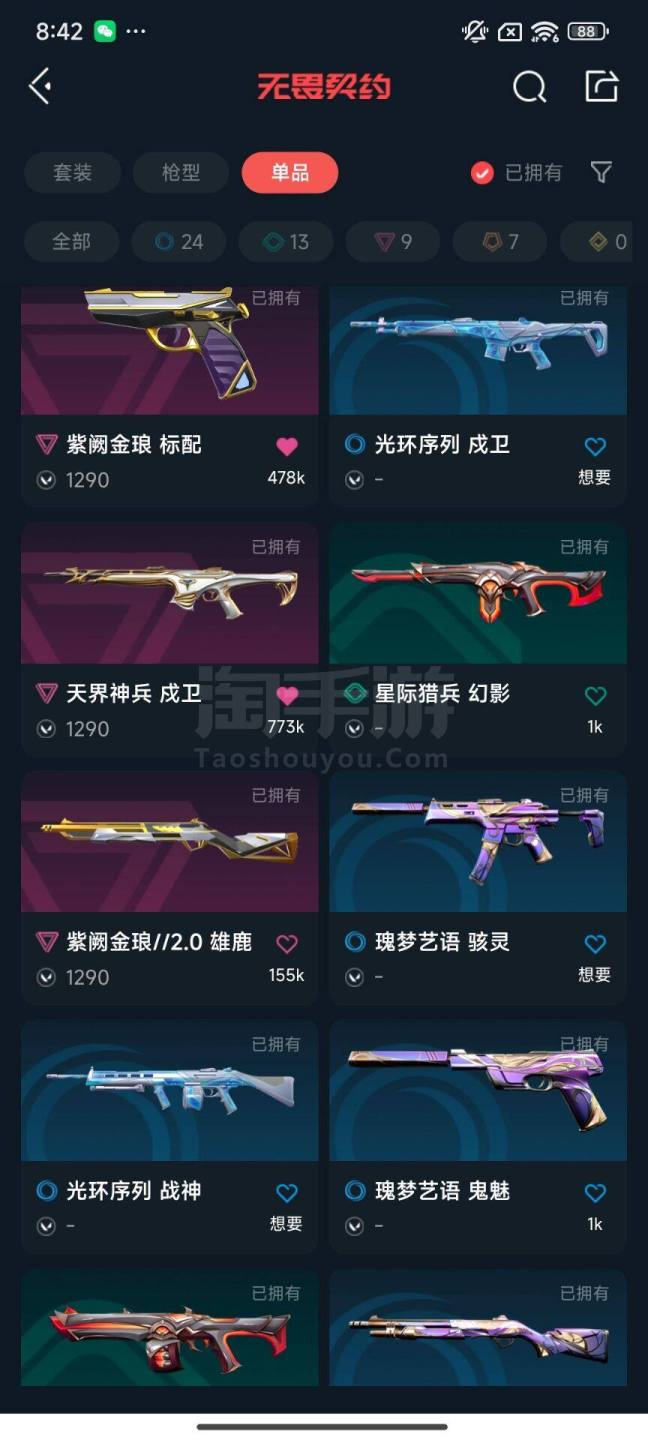This screenshot has height=1440, width=648.
Task: Open the 星际猎兵 幻影 skin card
Action: coord(478,620)
